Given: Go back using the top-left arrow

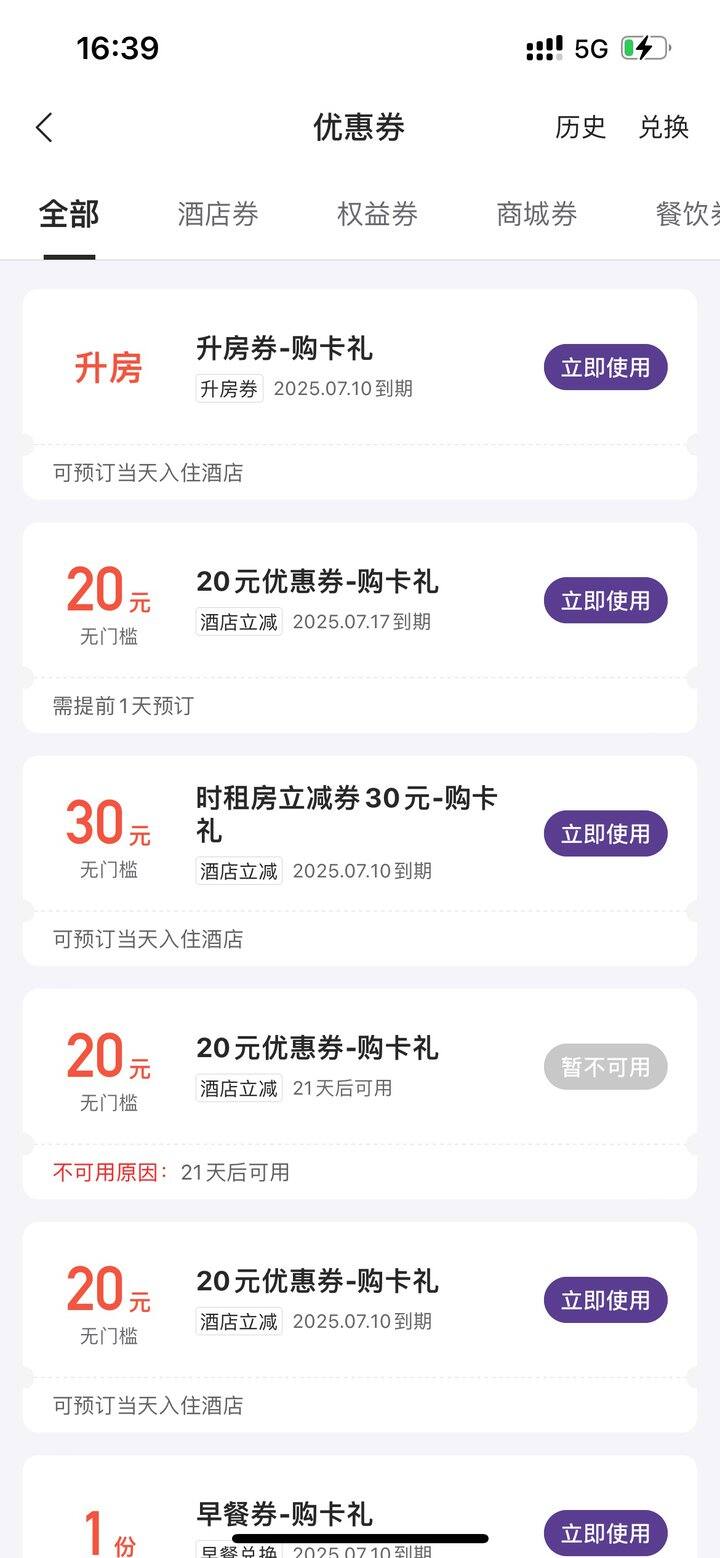Looking at the screenshot, I should point(44,127).
